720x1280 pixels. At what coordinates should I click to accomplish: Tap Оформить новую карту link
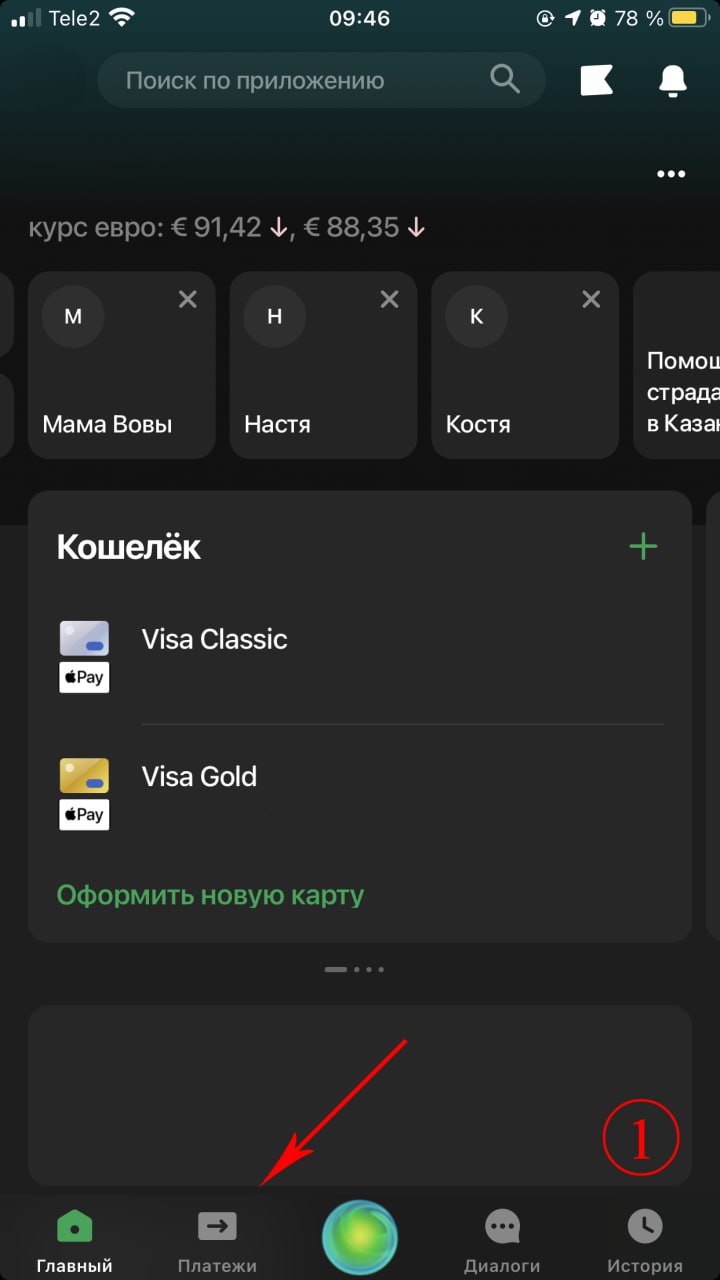210,894
